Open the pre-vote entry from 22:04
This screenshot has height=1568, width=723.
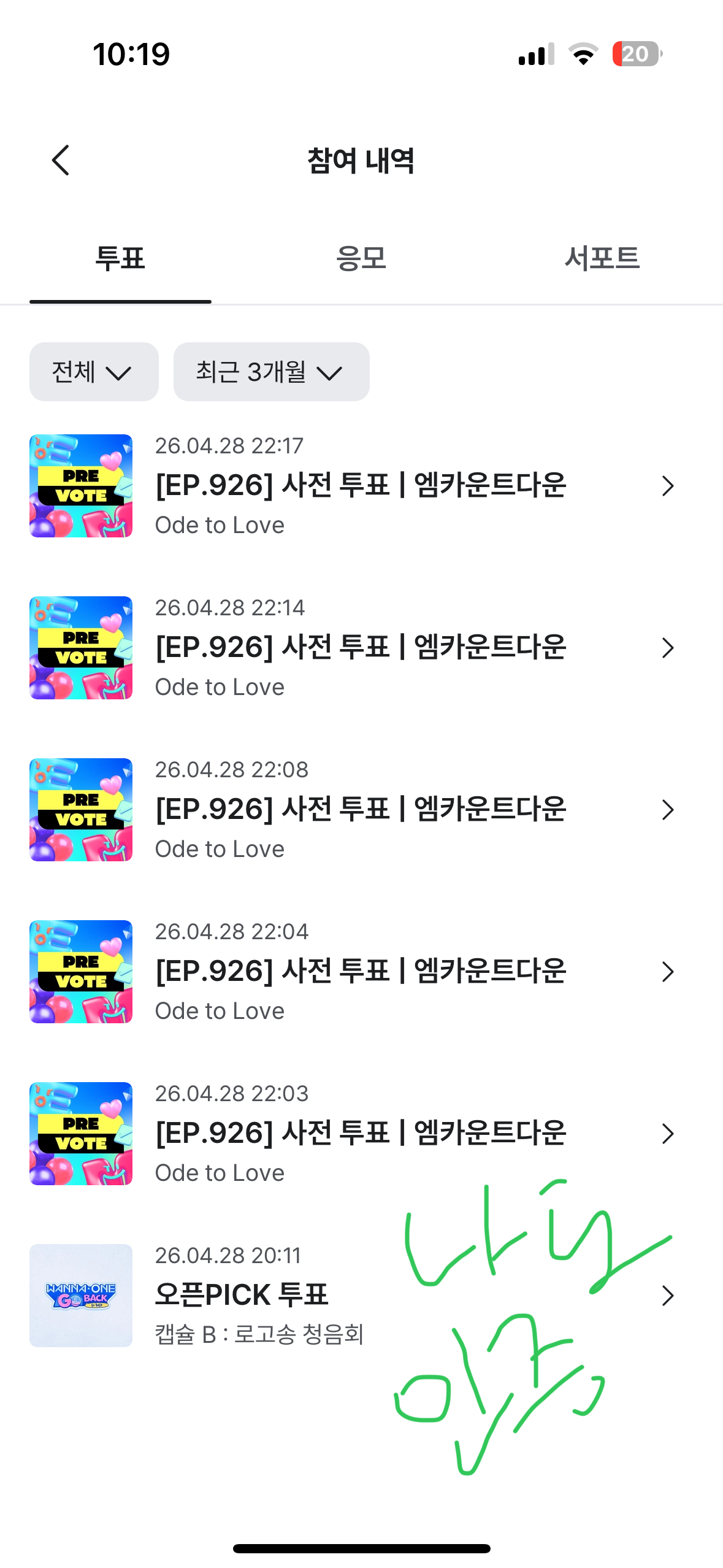coord(361,972)
